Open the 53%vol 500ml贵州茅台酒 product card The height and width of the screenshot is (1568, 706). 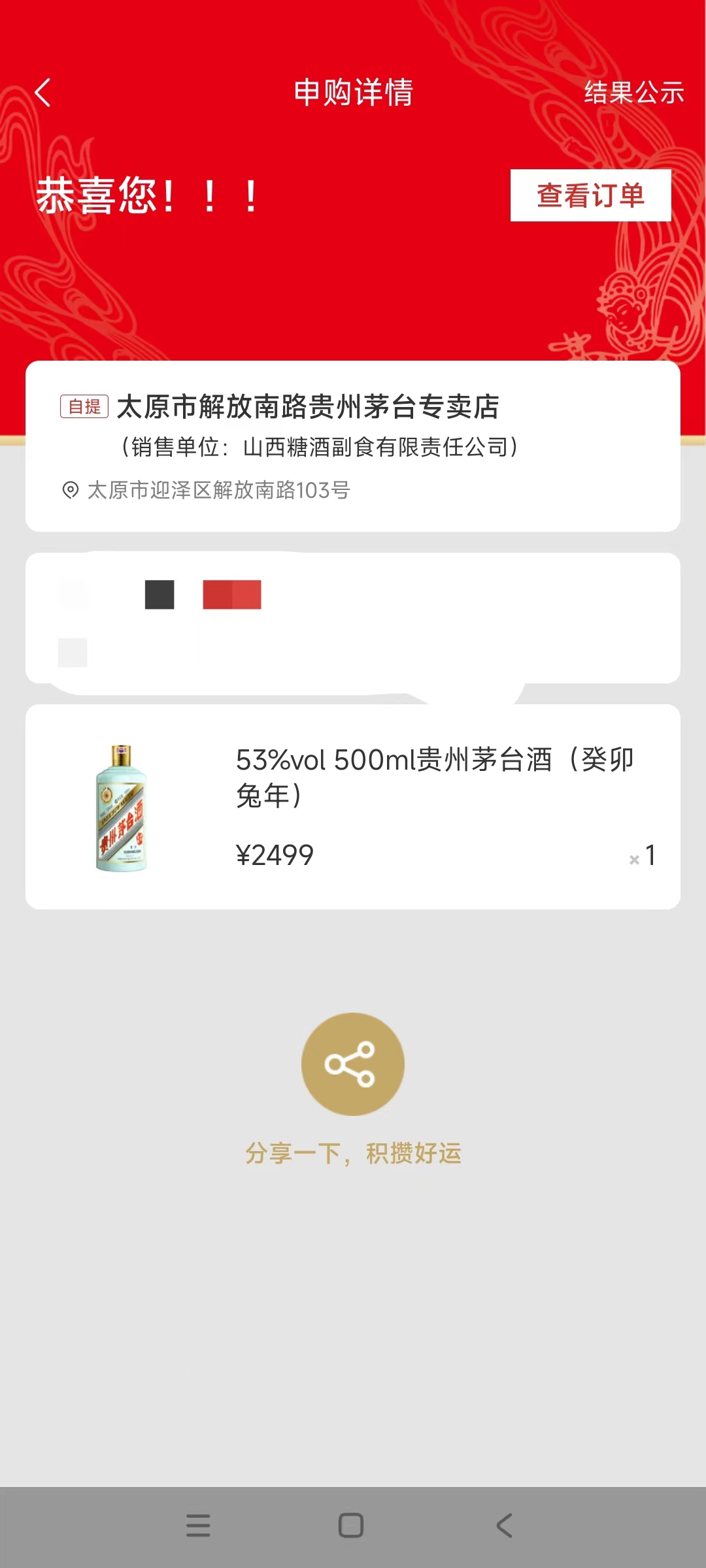[x=352, y=806]
